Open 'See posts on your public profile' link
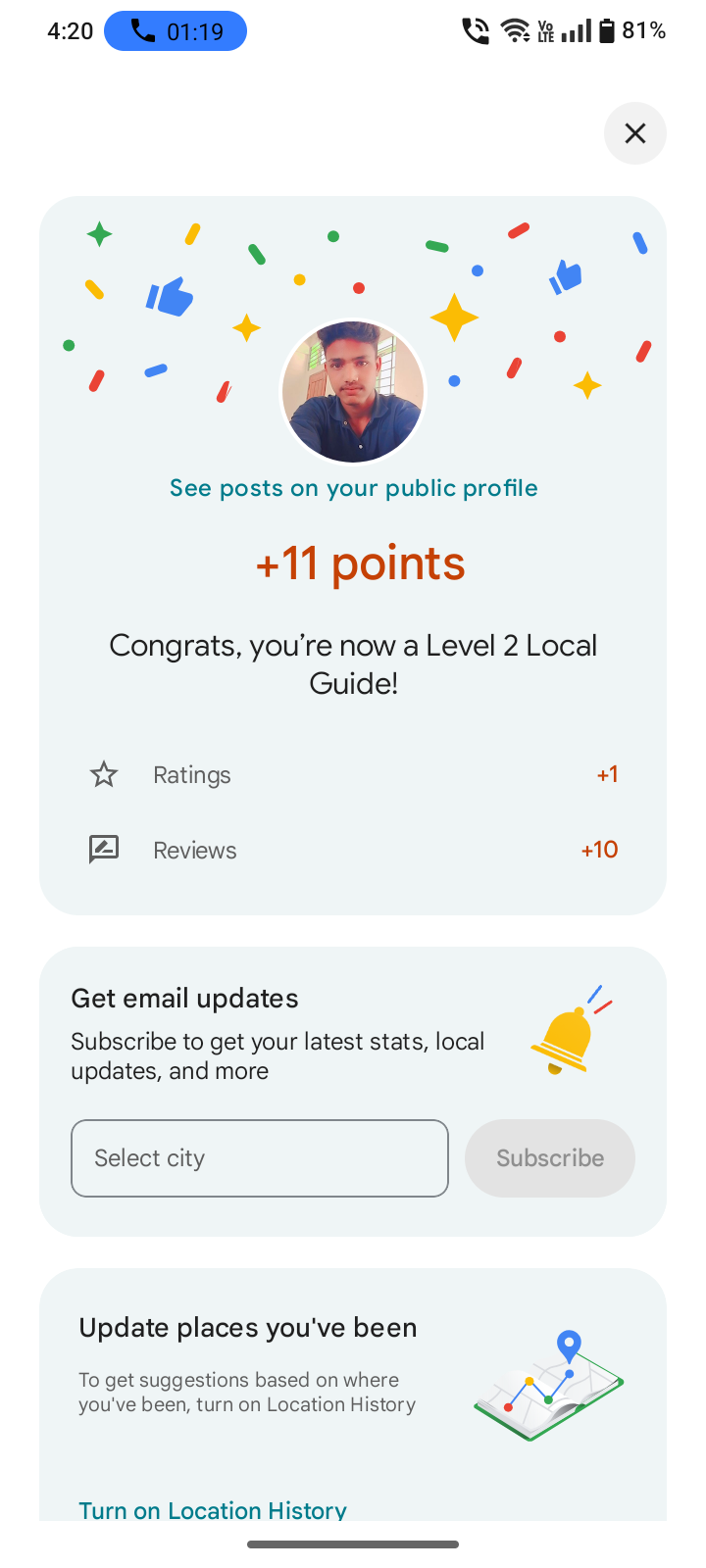 [x=353, y=488]
